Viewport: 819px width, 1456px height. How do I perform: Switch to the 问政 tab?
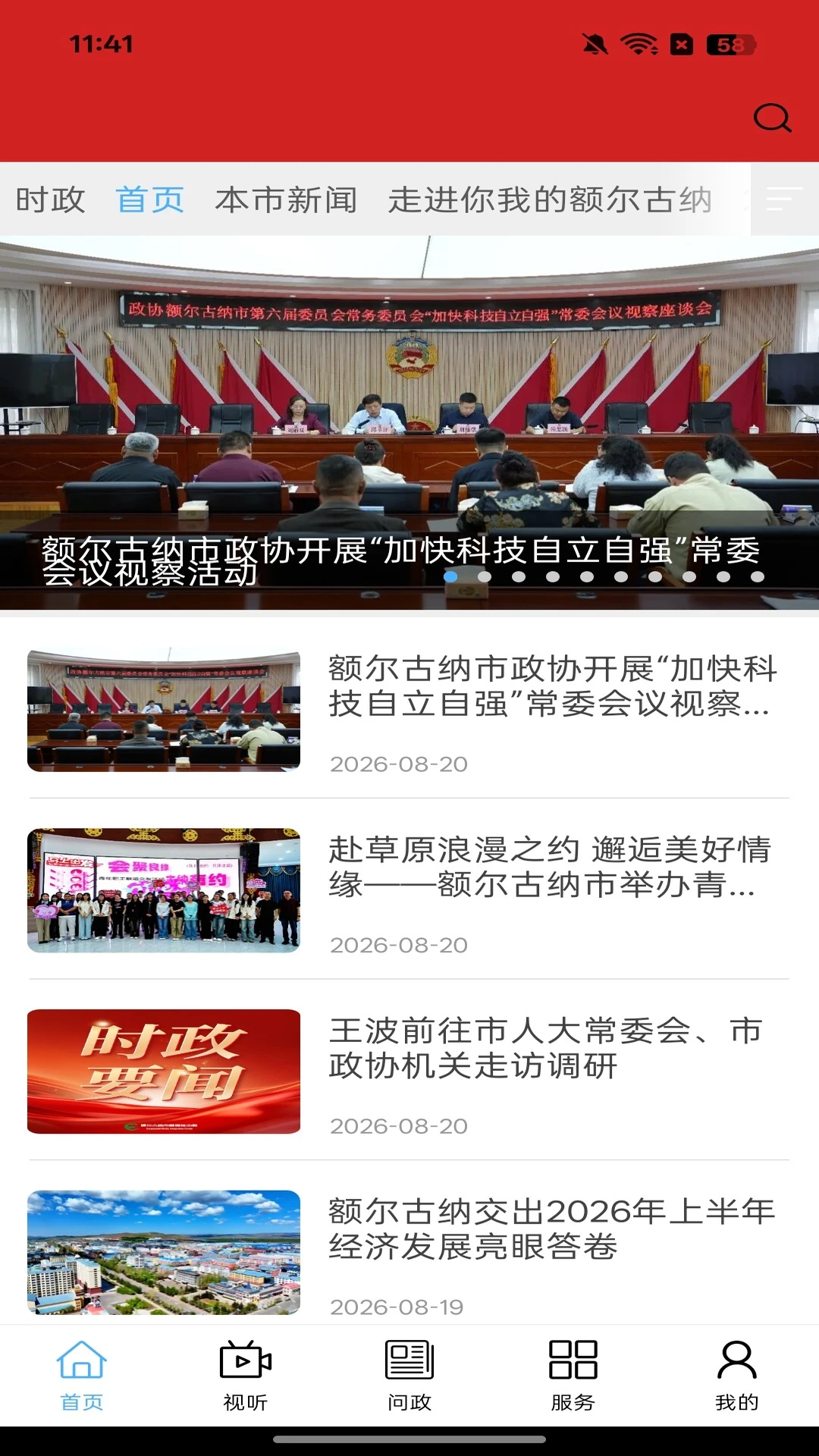(x=409, y=1376)
